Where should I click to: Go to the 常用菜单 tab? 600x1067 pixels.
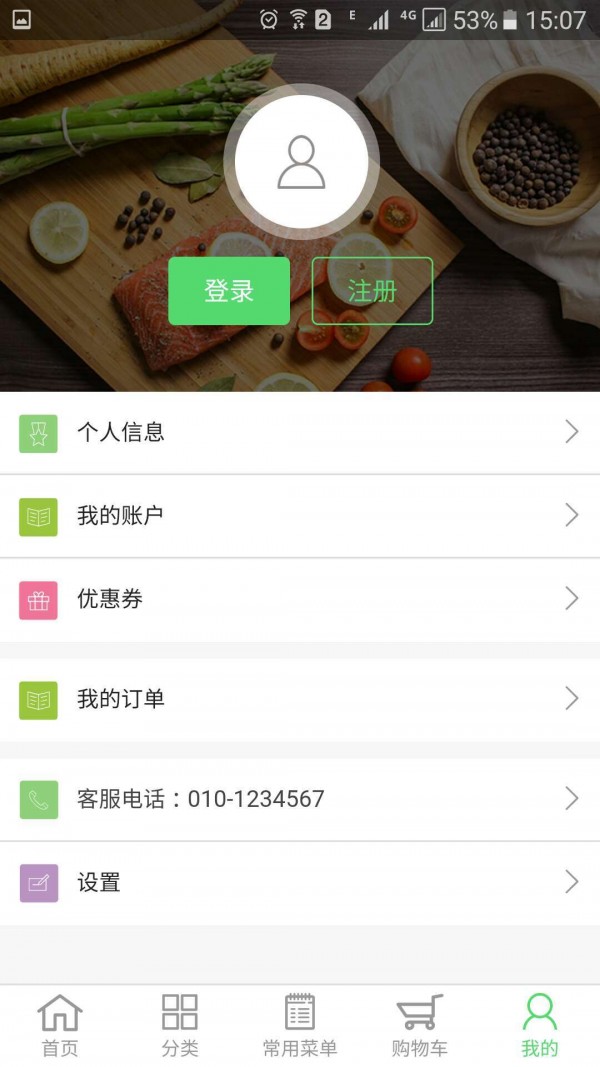pyautogui.click(x=300, y=1025)
